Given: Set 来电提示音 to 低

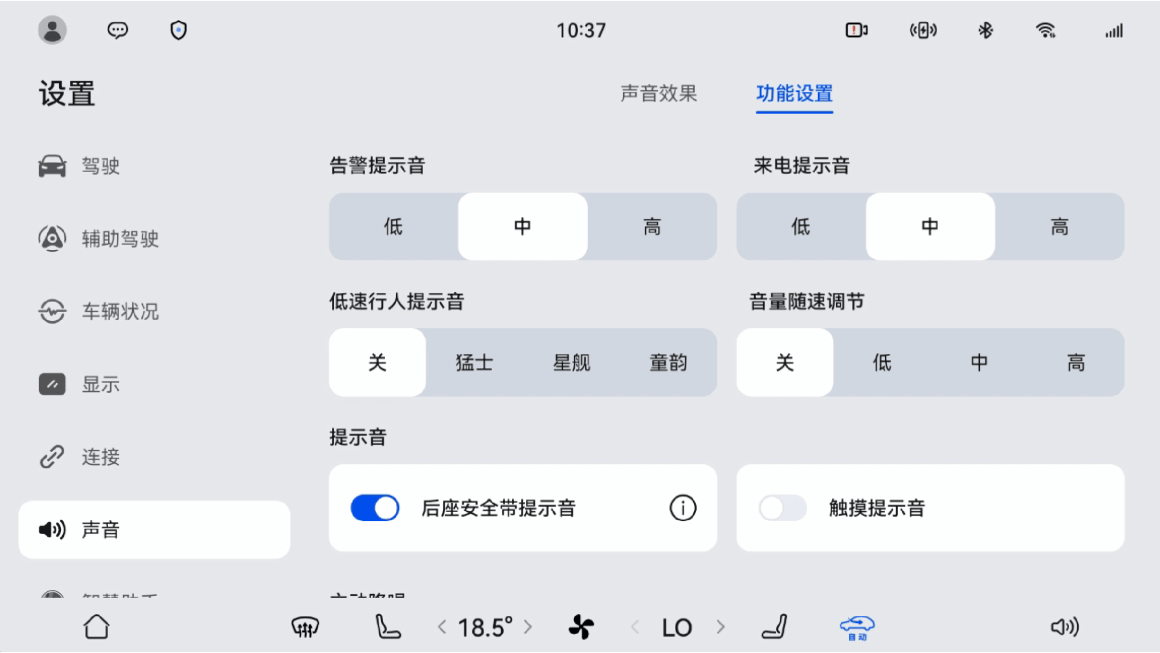Looking at the screenshot, I should point(801,227).
